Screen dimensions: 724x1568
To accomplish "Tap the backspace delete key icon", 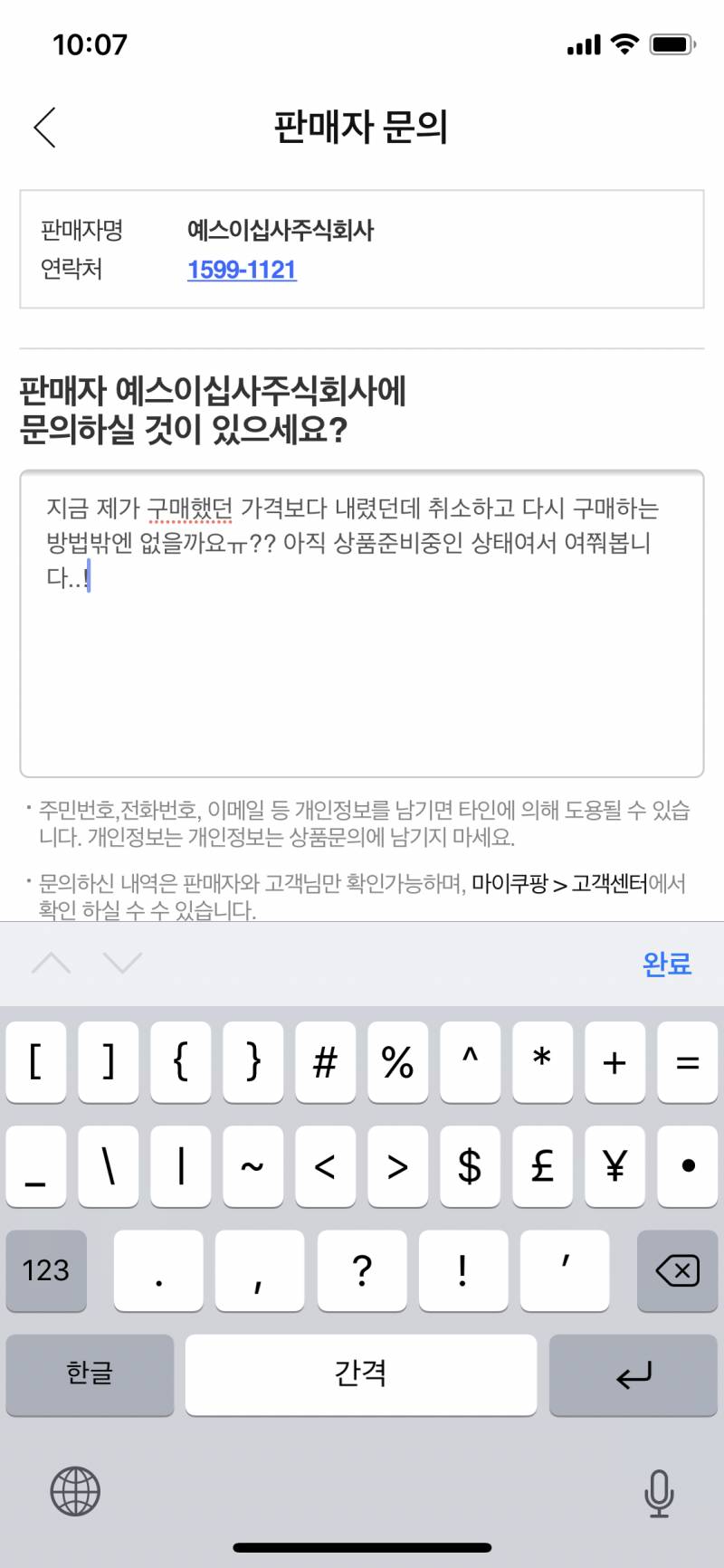I will [x=676, y=1271].
